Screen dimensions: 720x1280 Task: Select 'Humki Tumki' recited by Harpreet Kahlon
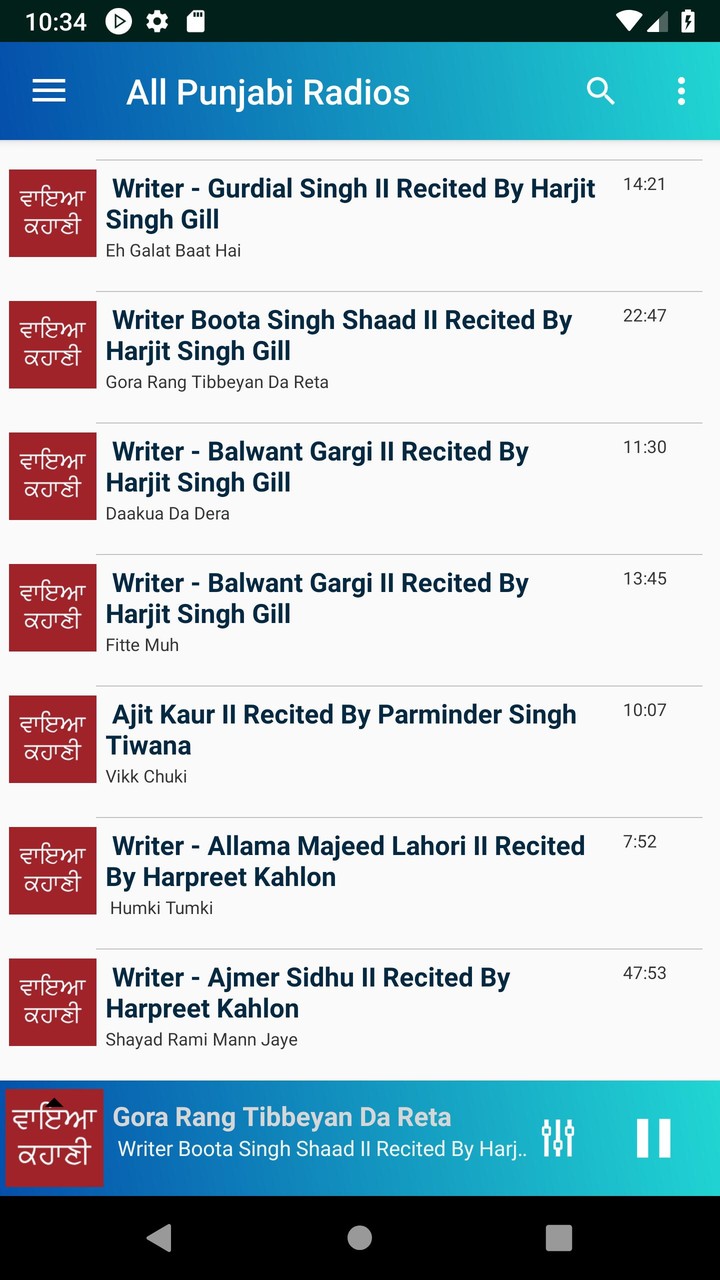pyautogui.click(x=350, y=873)
